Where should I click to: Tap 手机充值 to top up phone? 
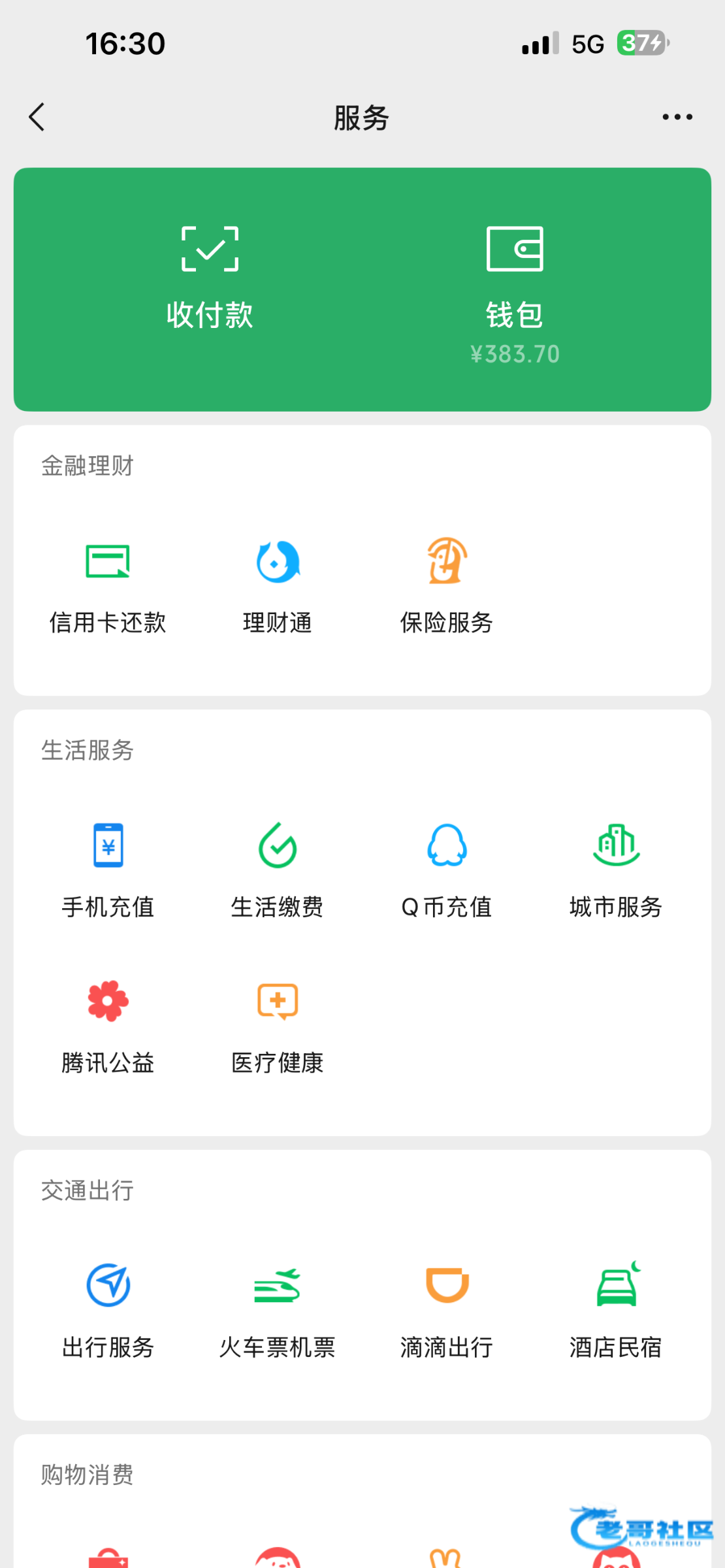(x=108, y=870)
